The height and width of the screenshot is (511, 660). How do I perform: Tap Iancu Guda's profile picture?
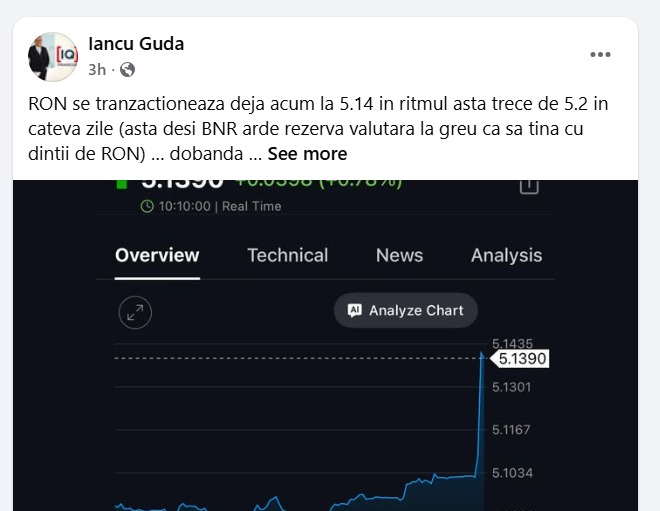tap(53, 56)
